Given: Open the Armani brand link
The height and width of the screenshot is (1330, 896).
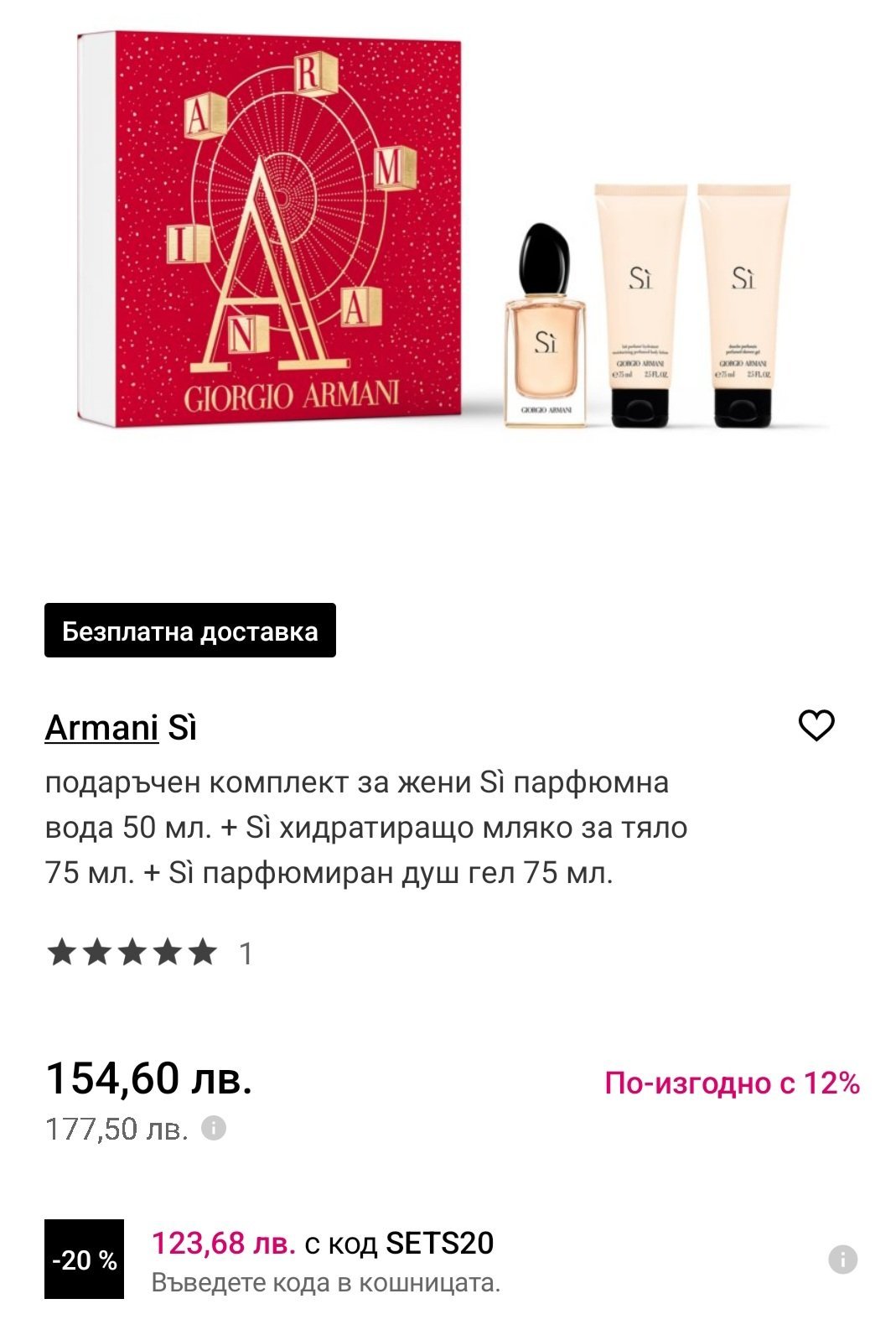Looking at the screenshot, I should click(101, 728).
